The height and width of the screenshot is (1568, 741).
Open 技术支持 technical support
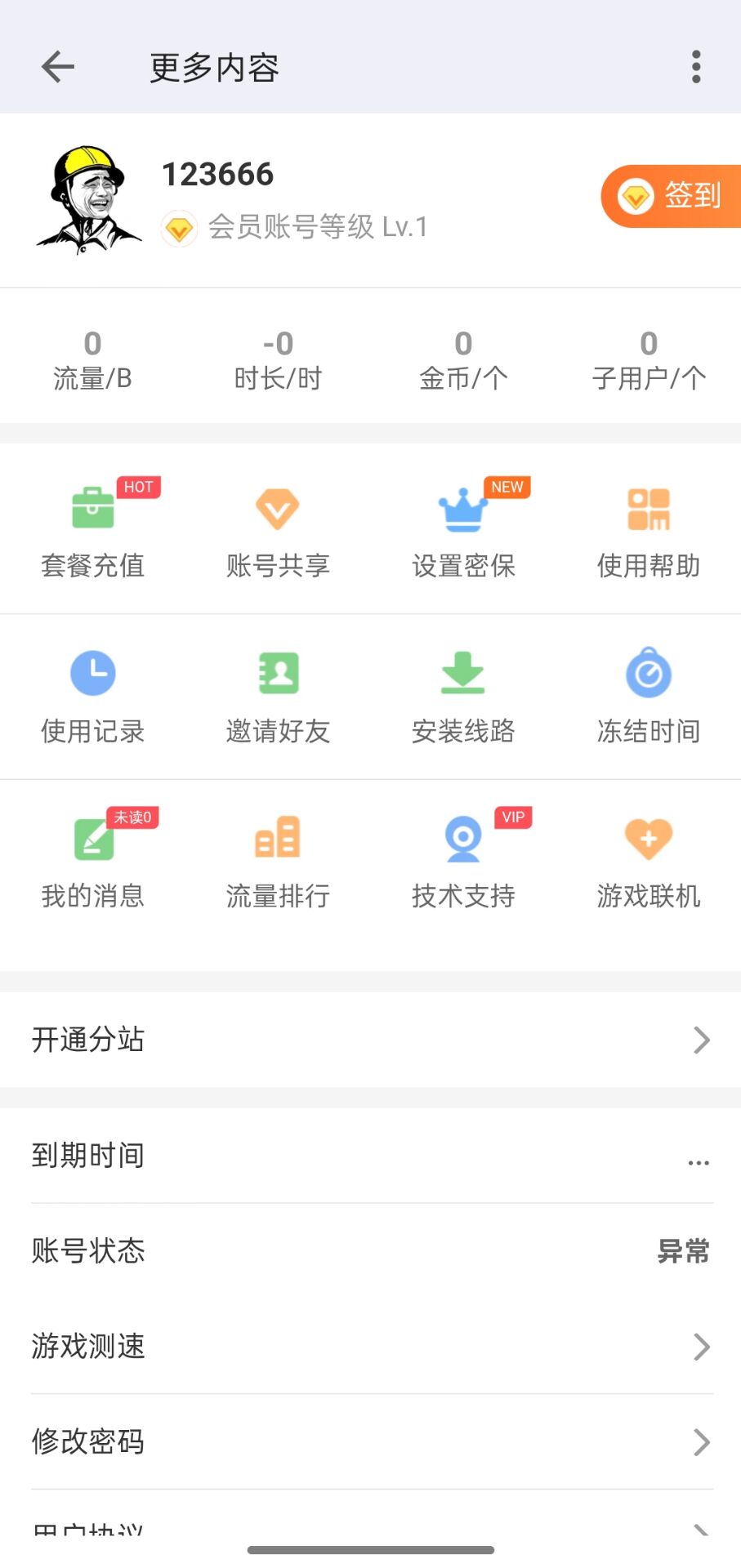[x=463, y=857]
